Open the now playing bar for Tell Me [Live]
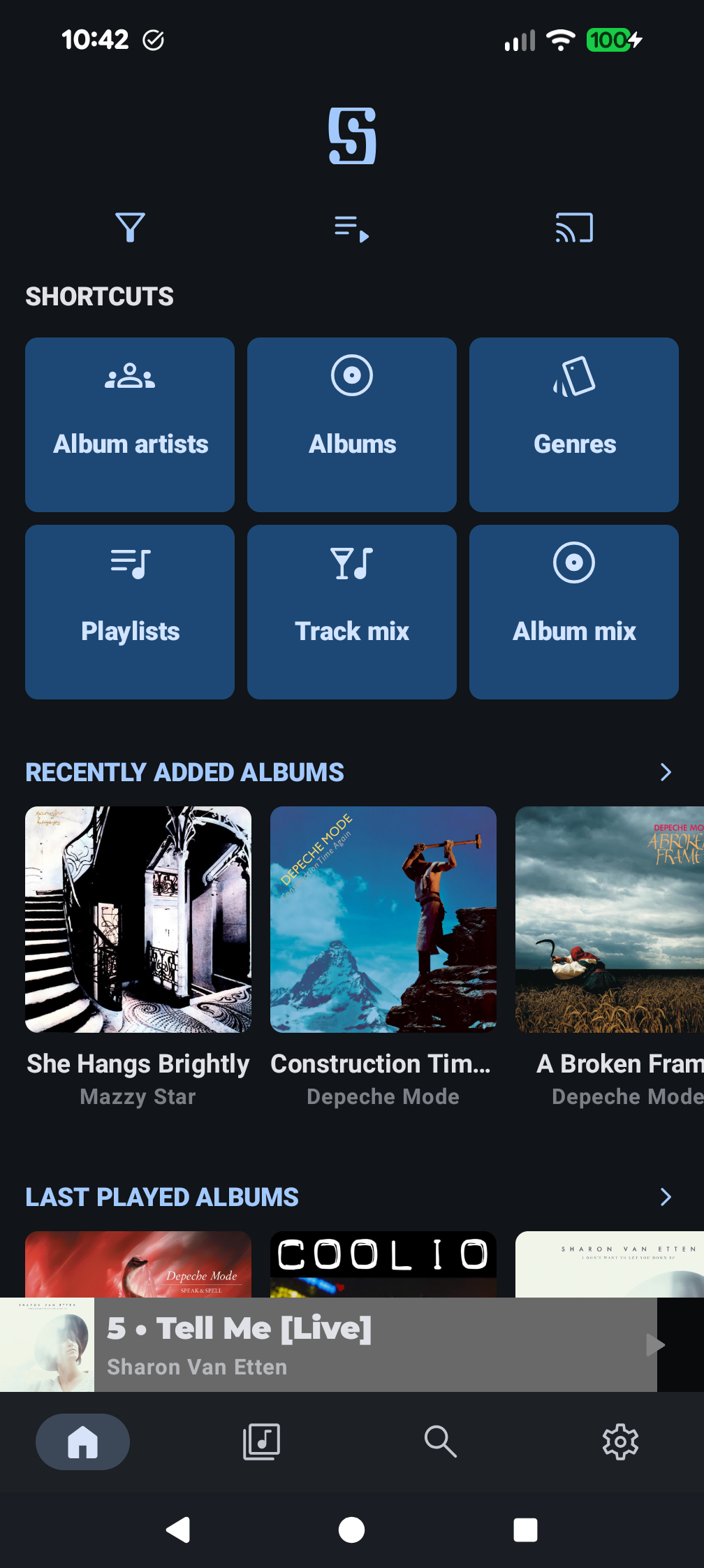The image size is (704, 1568). pos(349,1344)
